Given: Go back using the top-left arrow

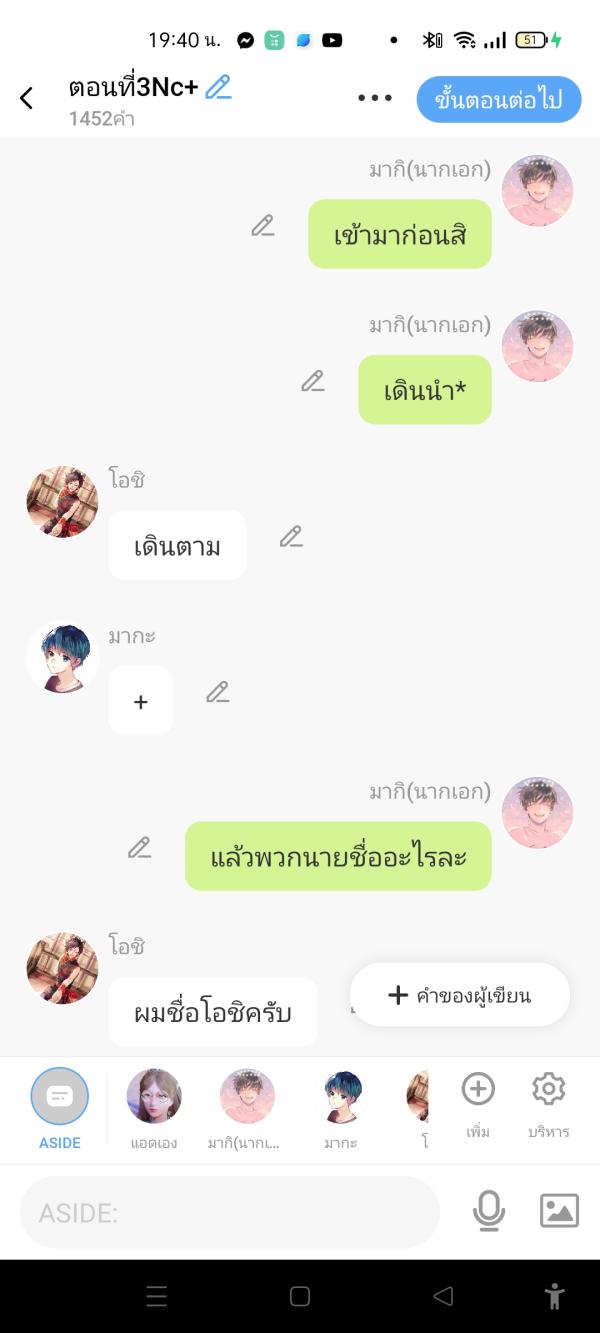Looking at the screenshot, I should point(27,98).
